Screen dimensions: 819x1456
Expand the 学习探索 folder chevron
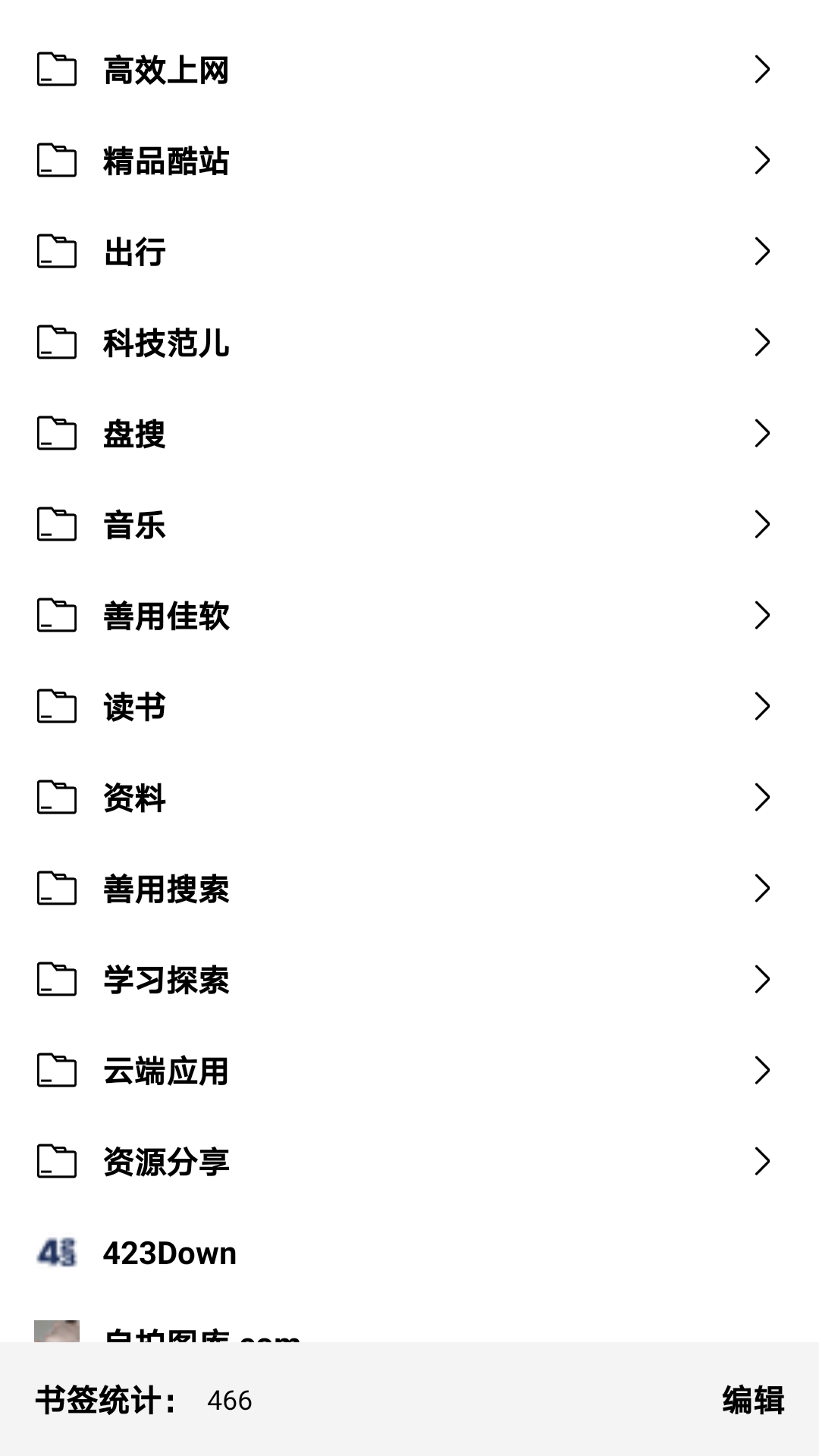pos(762,978)
